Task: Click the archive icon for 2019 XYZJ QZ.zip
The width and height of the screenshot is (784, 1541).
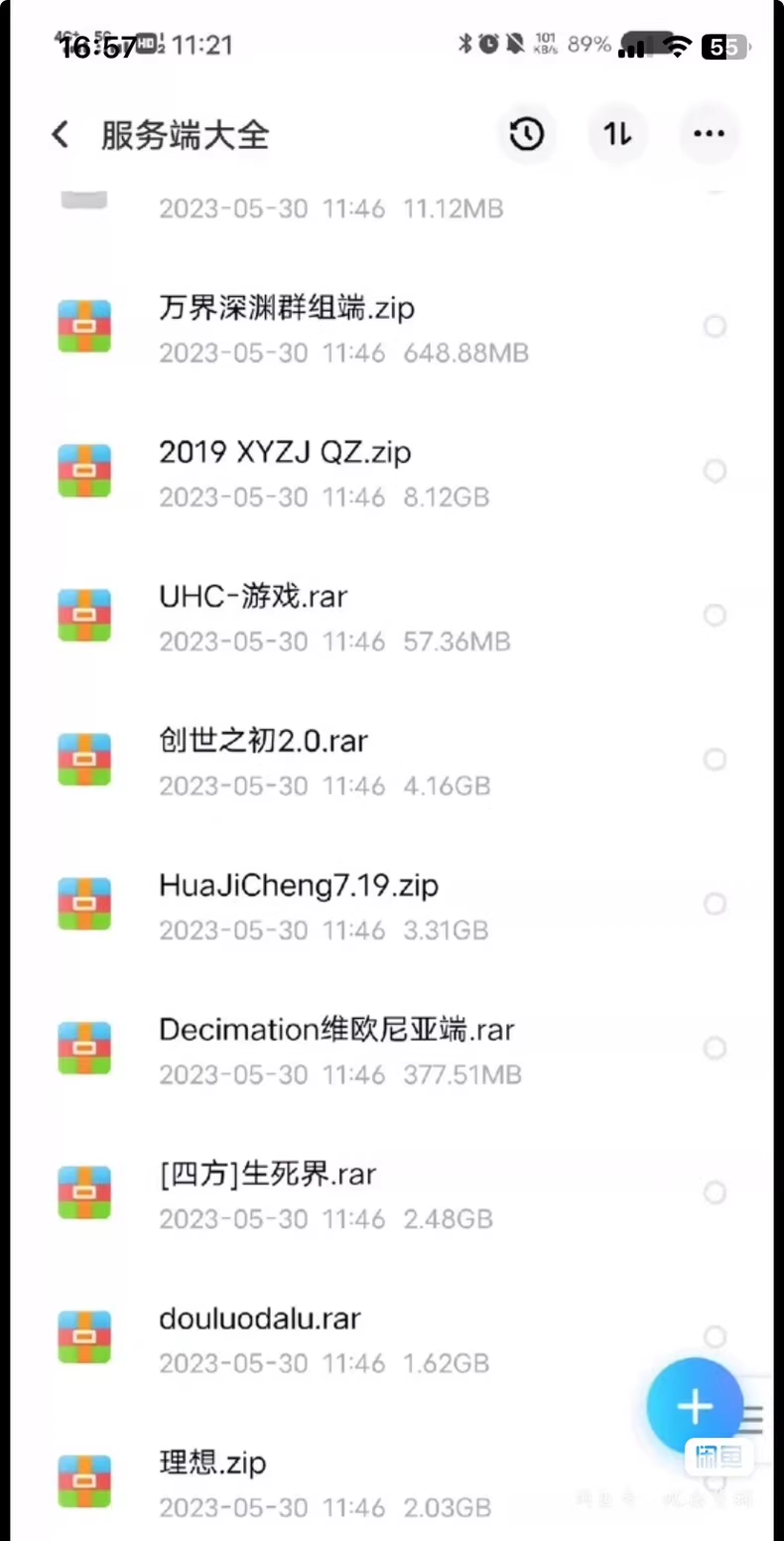Action: tap(84, 471)
